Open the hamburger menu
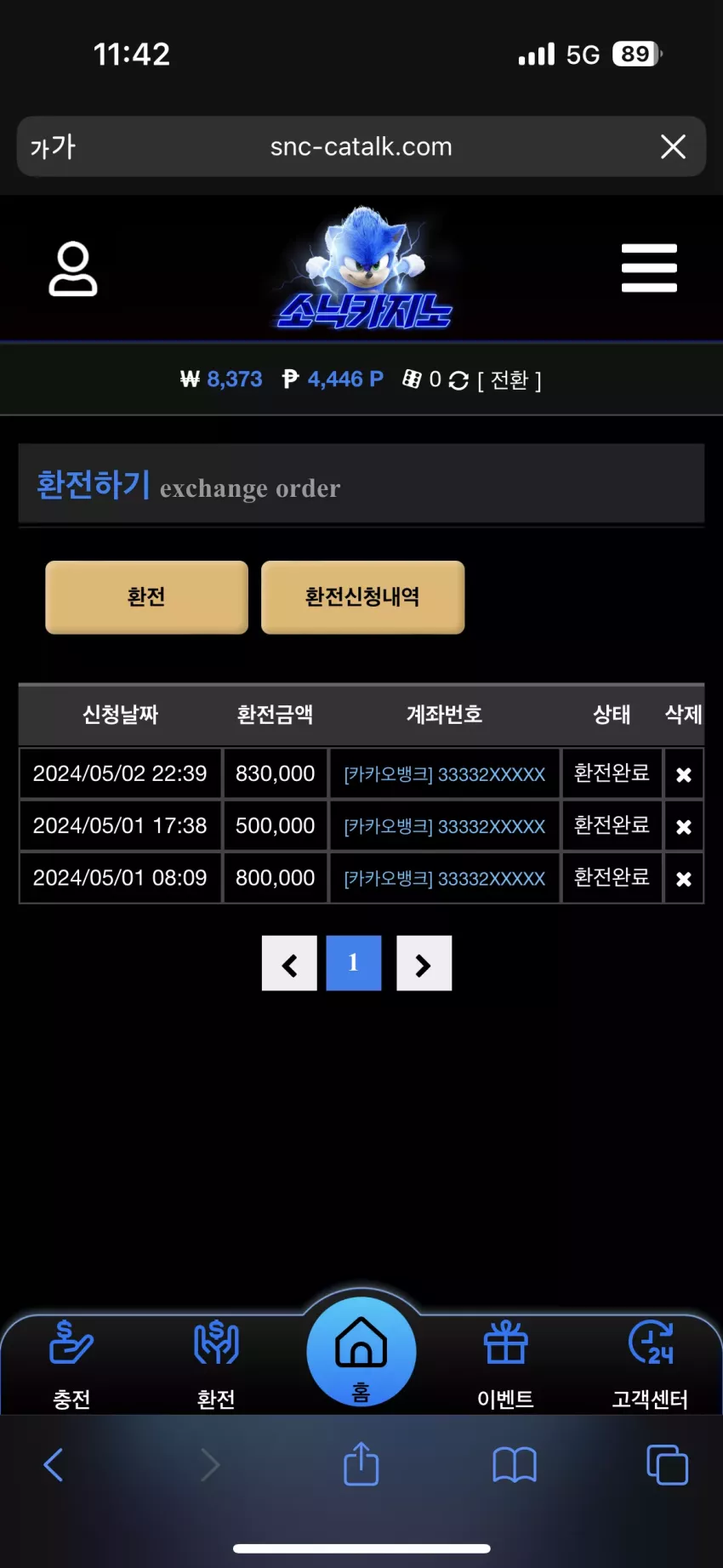This screenshot has width=723, height=1568. tap(649, 268)
